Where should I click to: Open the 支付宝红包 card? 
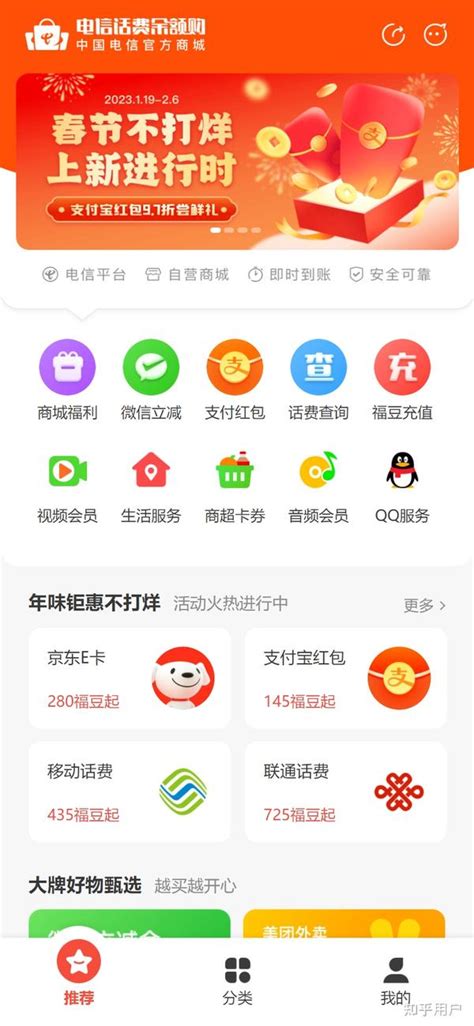[346, 679]
